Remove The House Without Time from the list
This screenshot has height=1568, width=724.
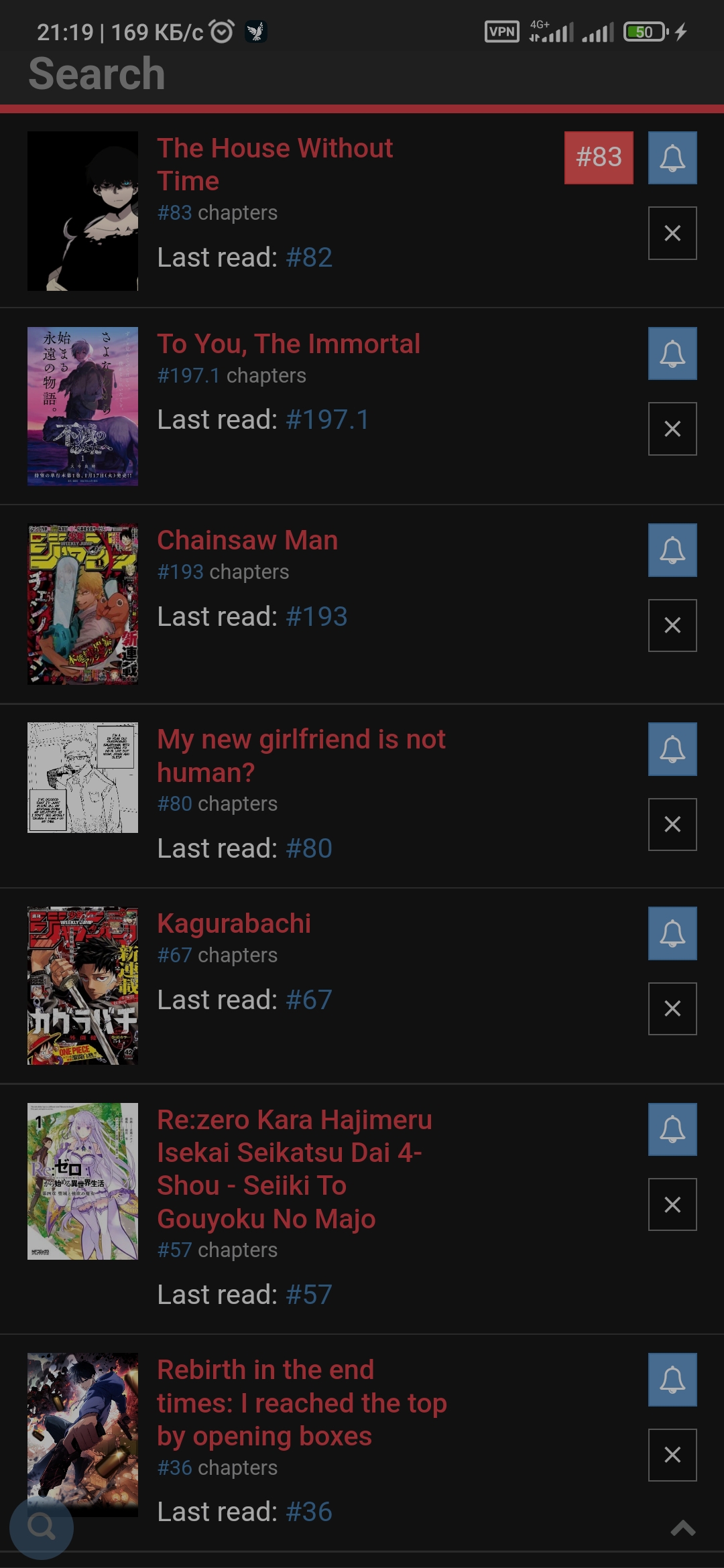[x=672, y=233]
